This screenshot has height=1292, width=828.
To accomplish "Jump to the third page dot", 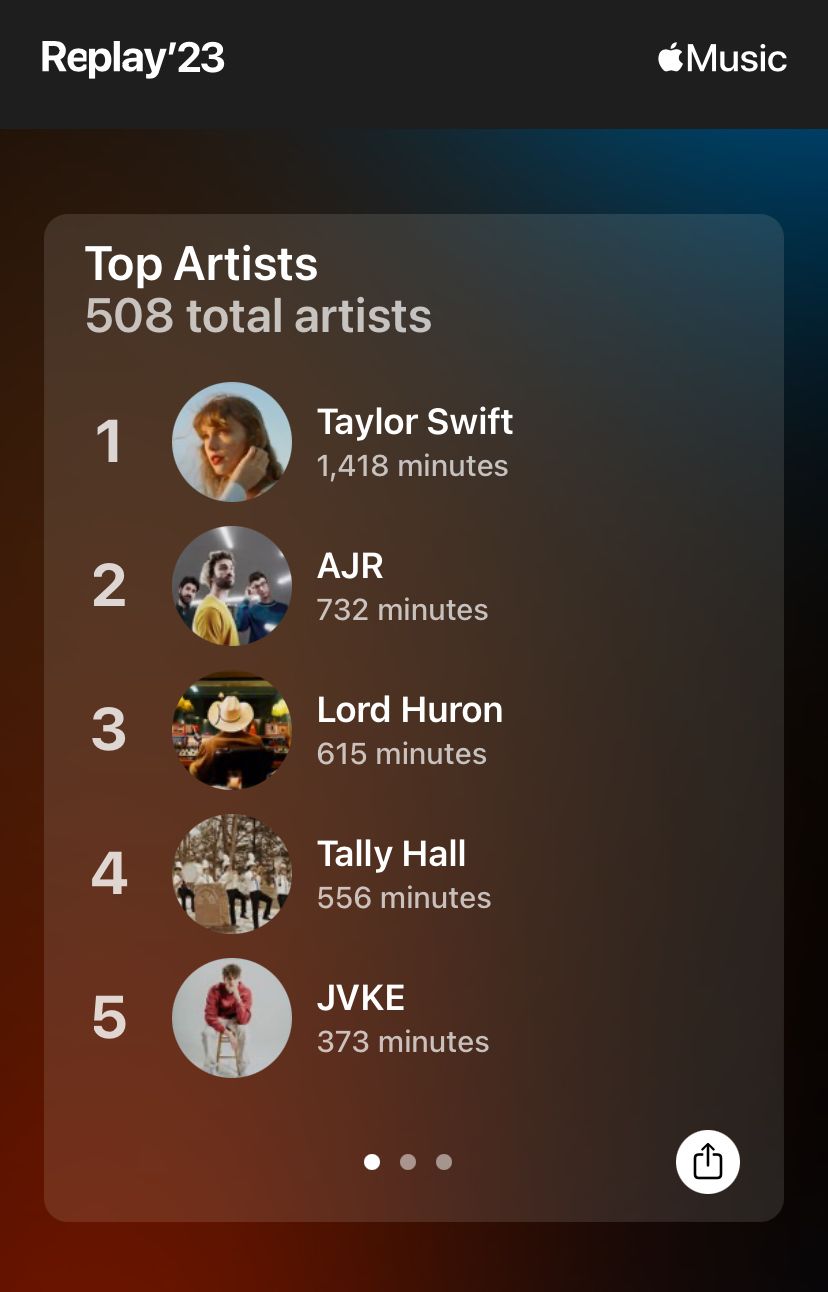I will click(x=444, y=1162).
